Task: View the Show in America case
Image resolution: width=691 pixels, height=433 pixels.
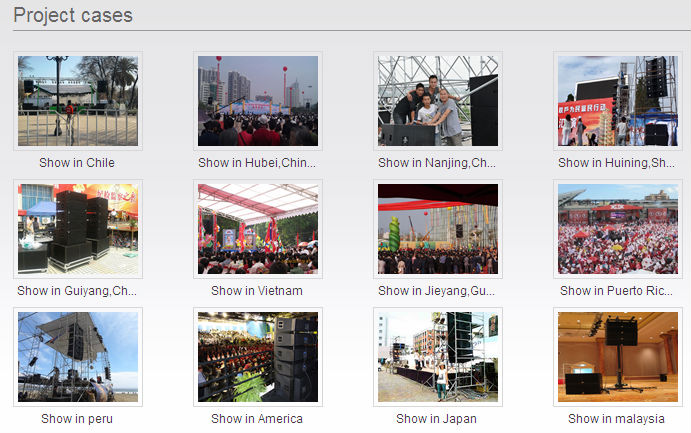Action: point(258,357)
